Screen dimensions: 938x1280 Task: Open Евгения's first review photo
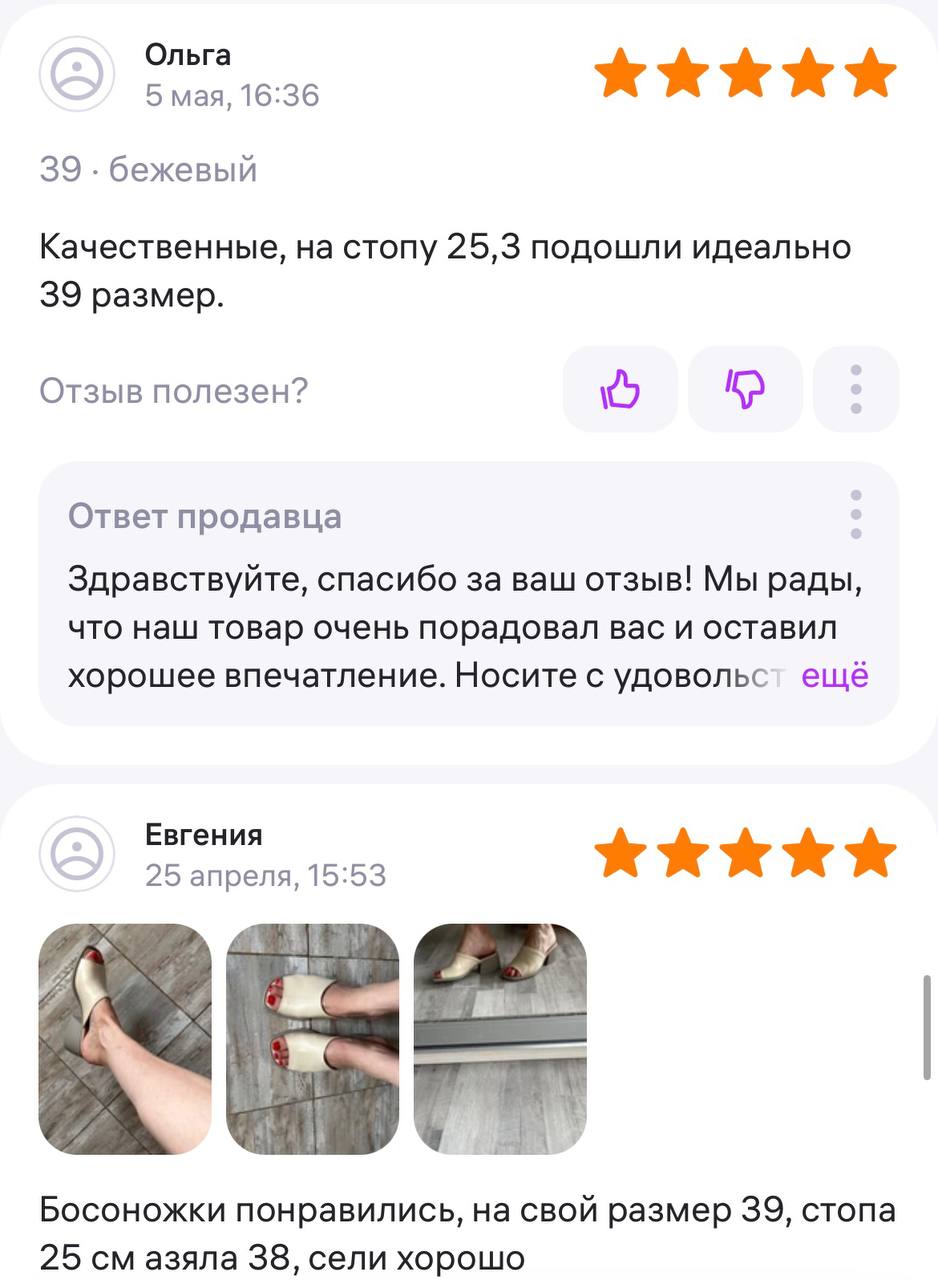pyautogui.click(x=125, y=1038)
